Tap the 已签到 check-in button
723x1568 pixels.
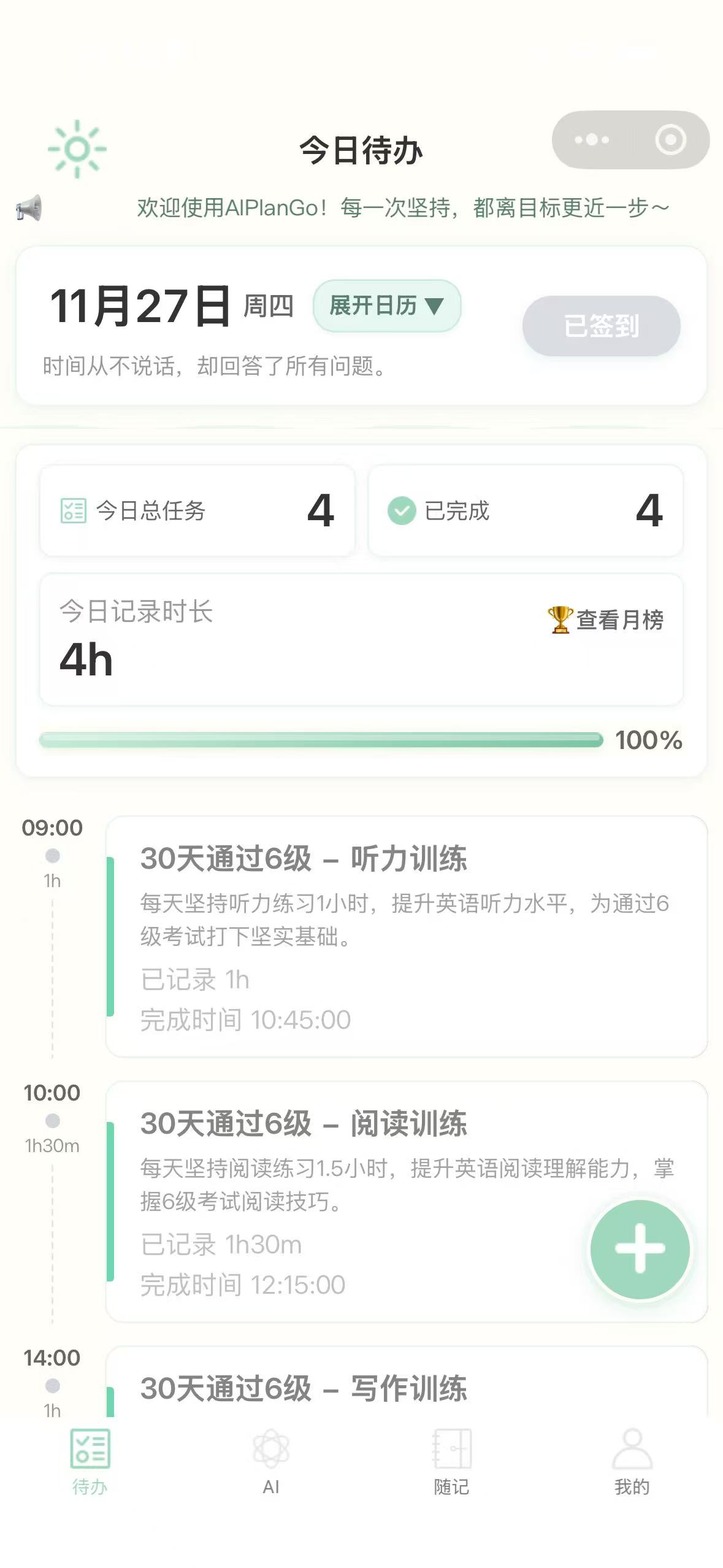[600, 327]
